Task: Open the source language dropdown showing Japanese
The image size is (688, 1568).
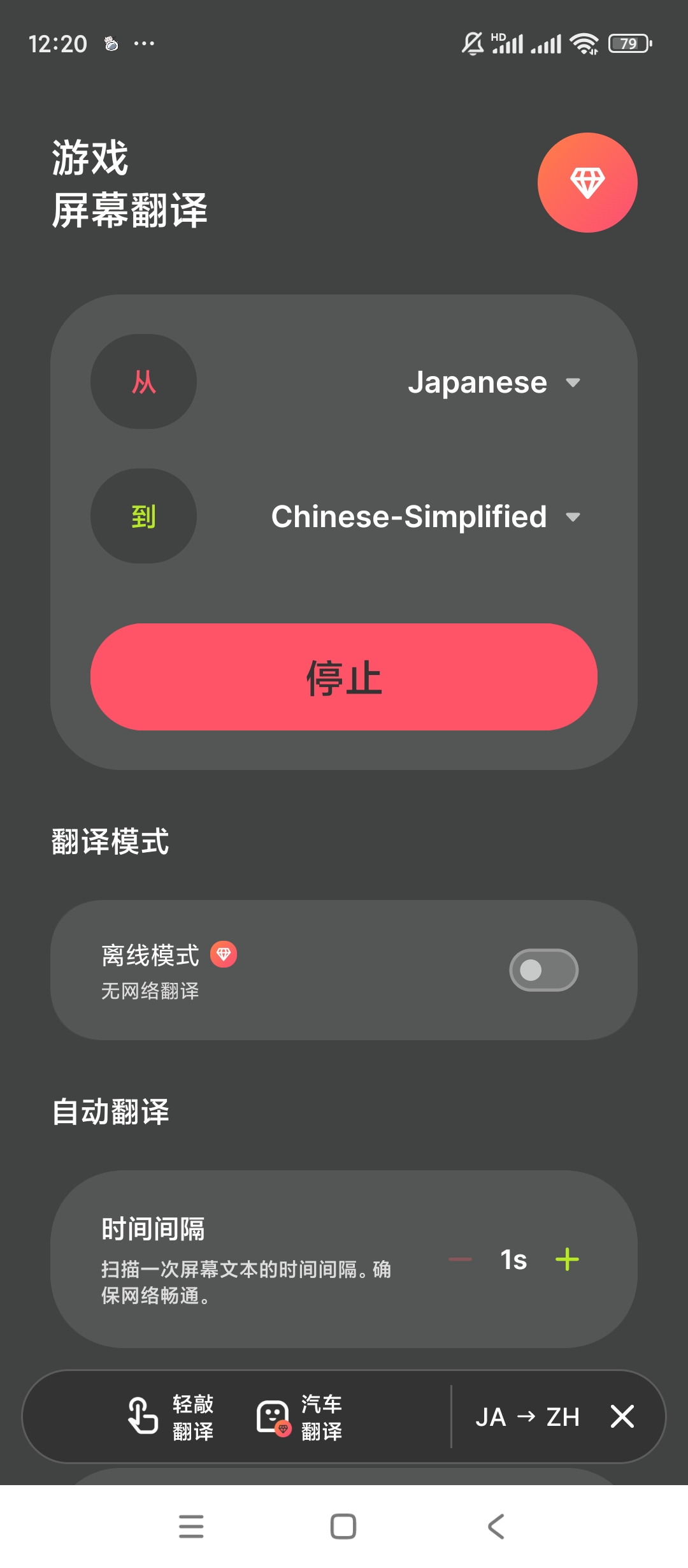Action: pyautogui.click(x=494, y=382)
